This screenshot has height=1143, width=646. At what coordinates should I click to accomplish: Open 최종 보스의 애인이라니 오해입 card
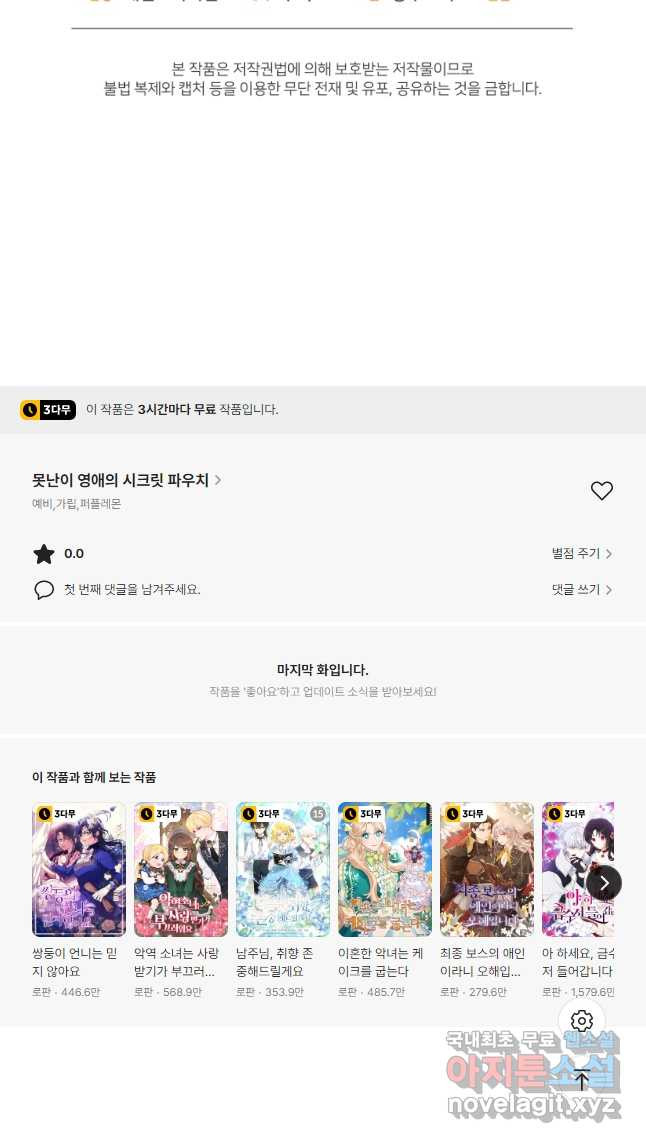click(487, 869)
